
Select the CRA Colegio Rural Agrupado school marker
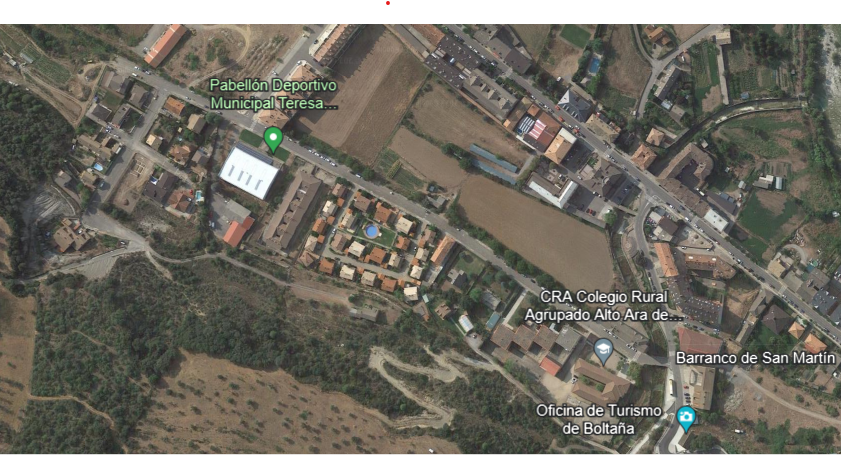coord(603,349)
